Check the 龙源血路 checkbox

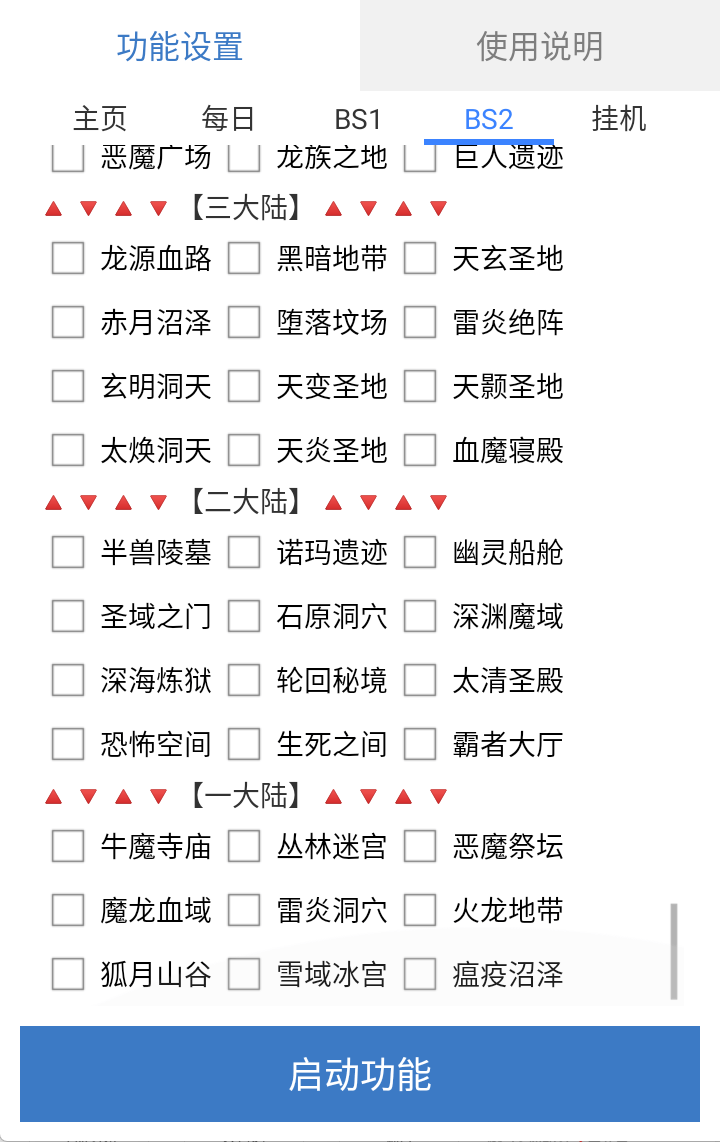68,259
